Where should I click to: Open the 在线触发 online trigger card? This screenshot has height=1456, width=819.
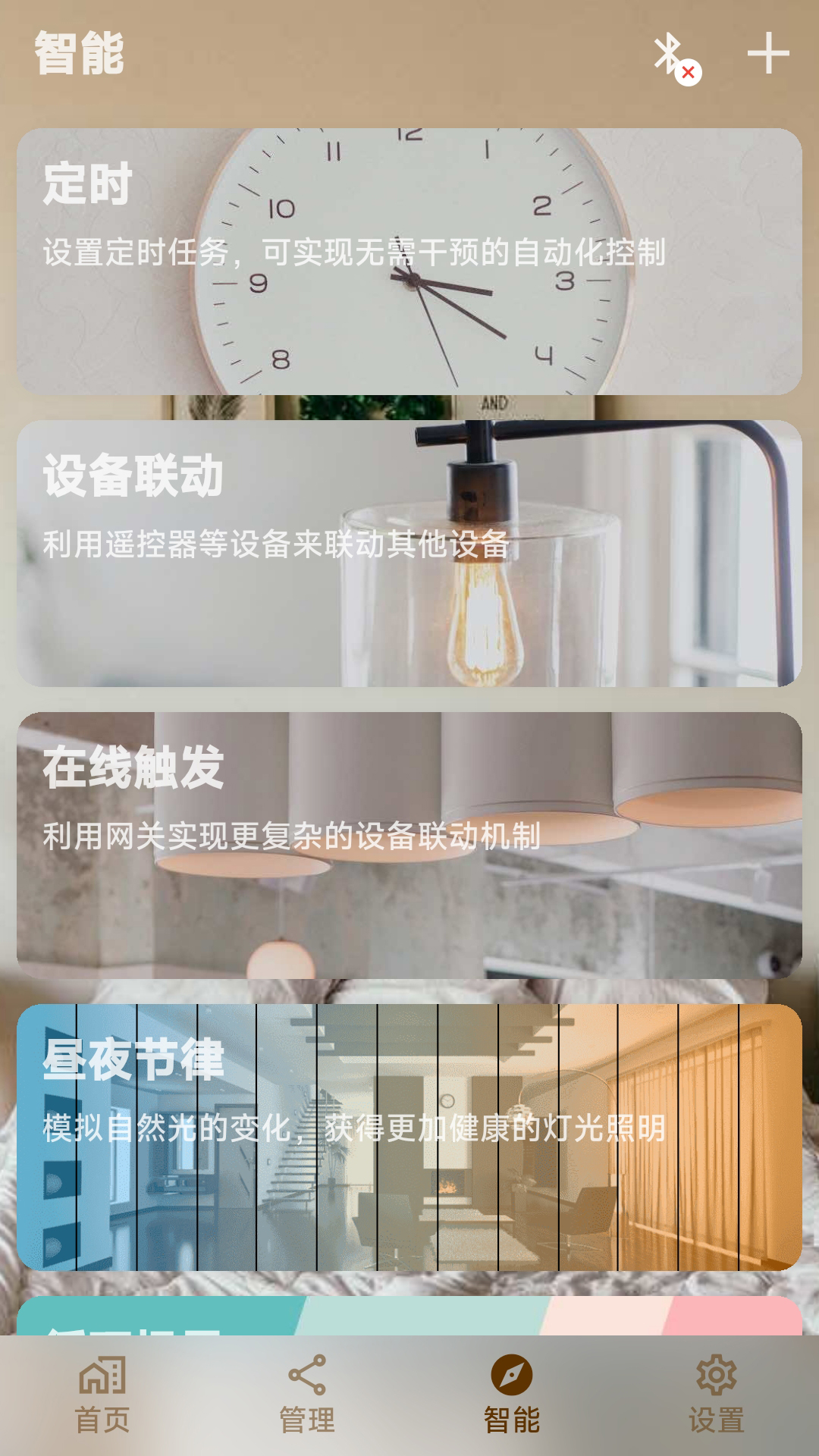pos(409,842)
